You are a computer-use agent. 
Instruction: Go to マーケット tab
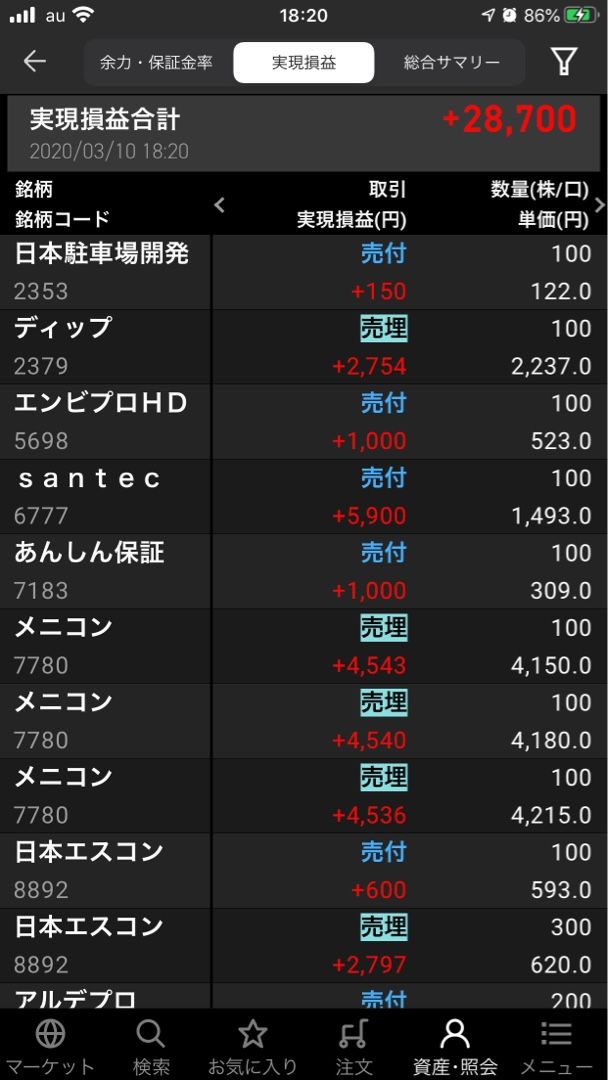50,1046
